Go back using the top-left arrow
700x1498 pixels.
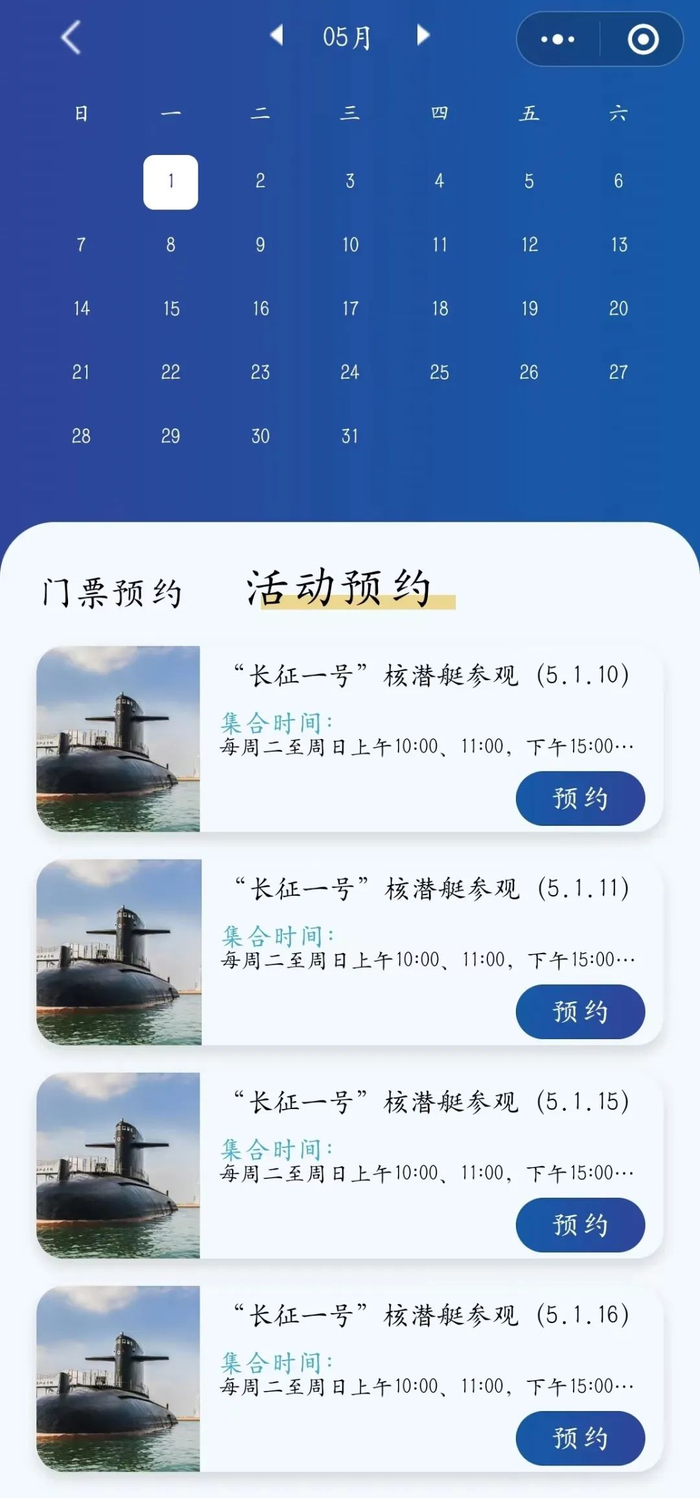(70, 38)
